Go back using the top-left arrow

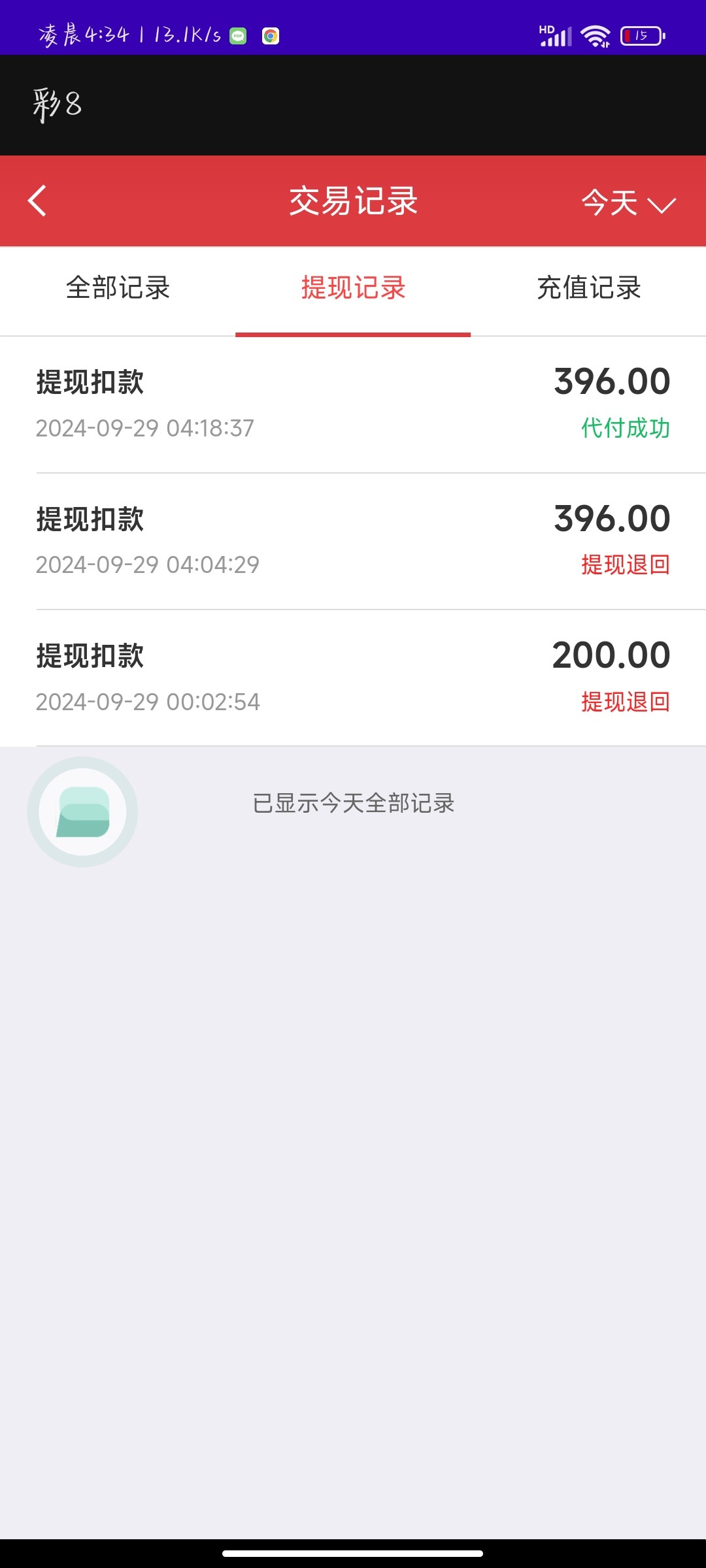tap(37, 201)
